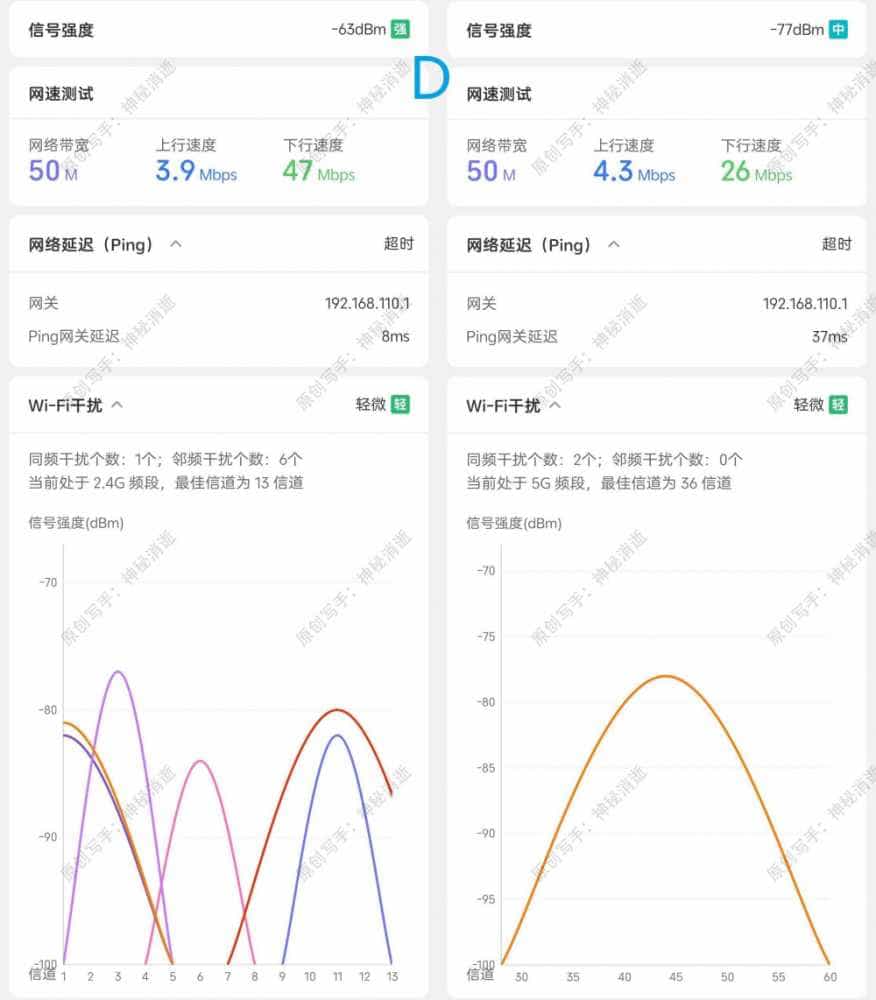Collapse the right 网络延迟（Ping）section
Viewport: 876px width, 1000px height.
coord(614,243)
